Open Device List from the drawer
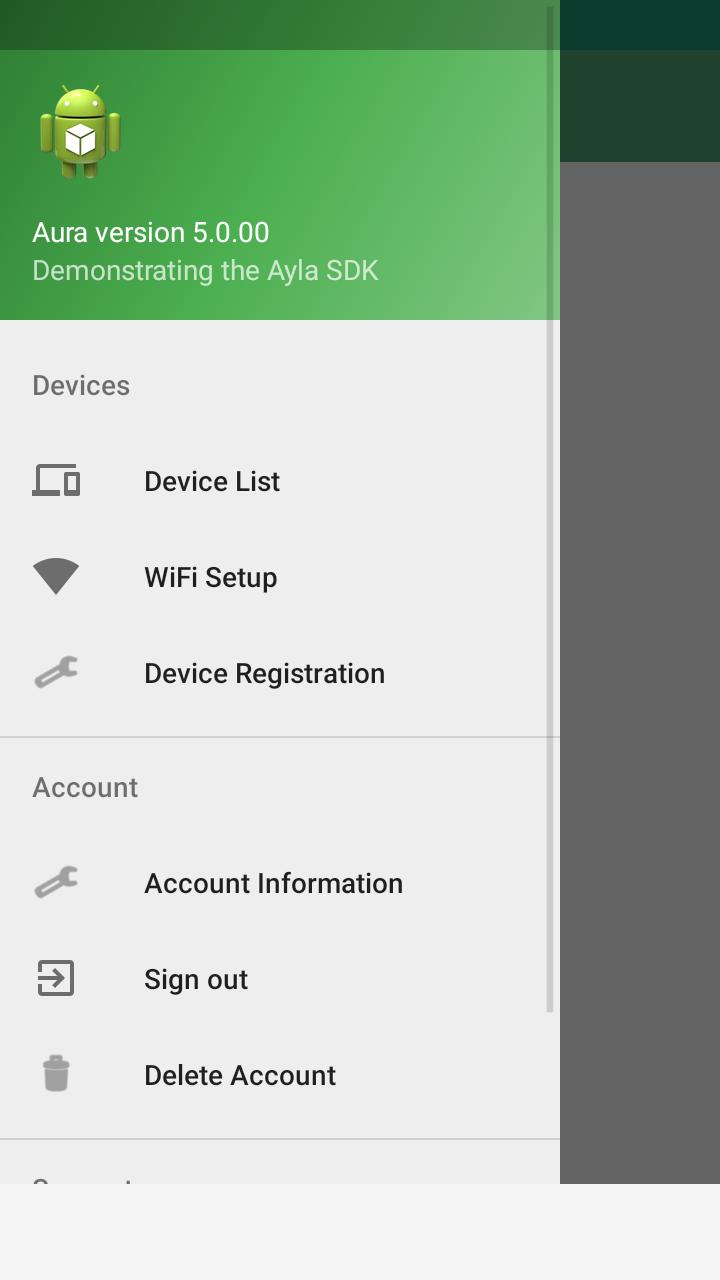 click(280, 481)
